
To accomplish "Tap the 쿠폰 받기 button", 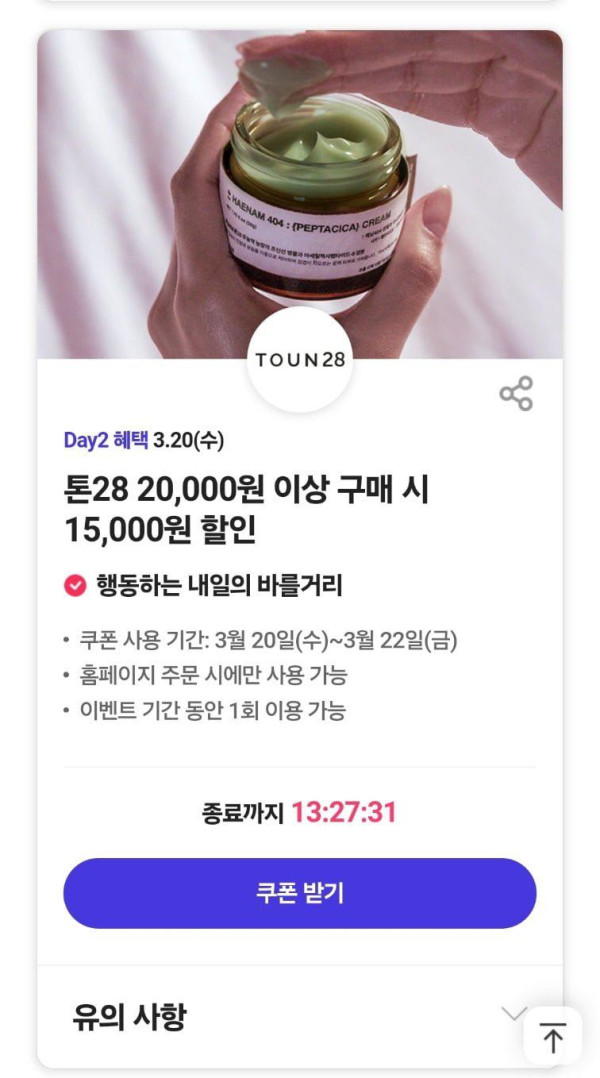I will click(x=300, y=893).
